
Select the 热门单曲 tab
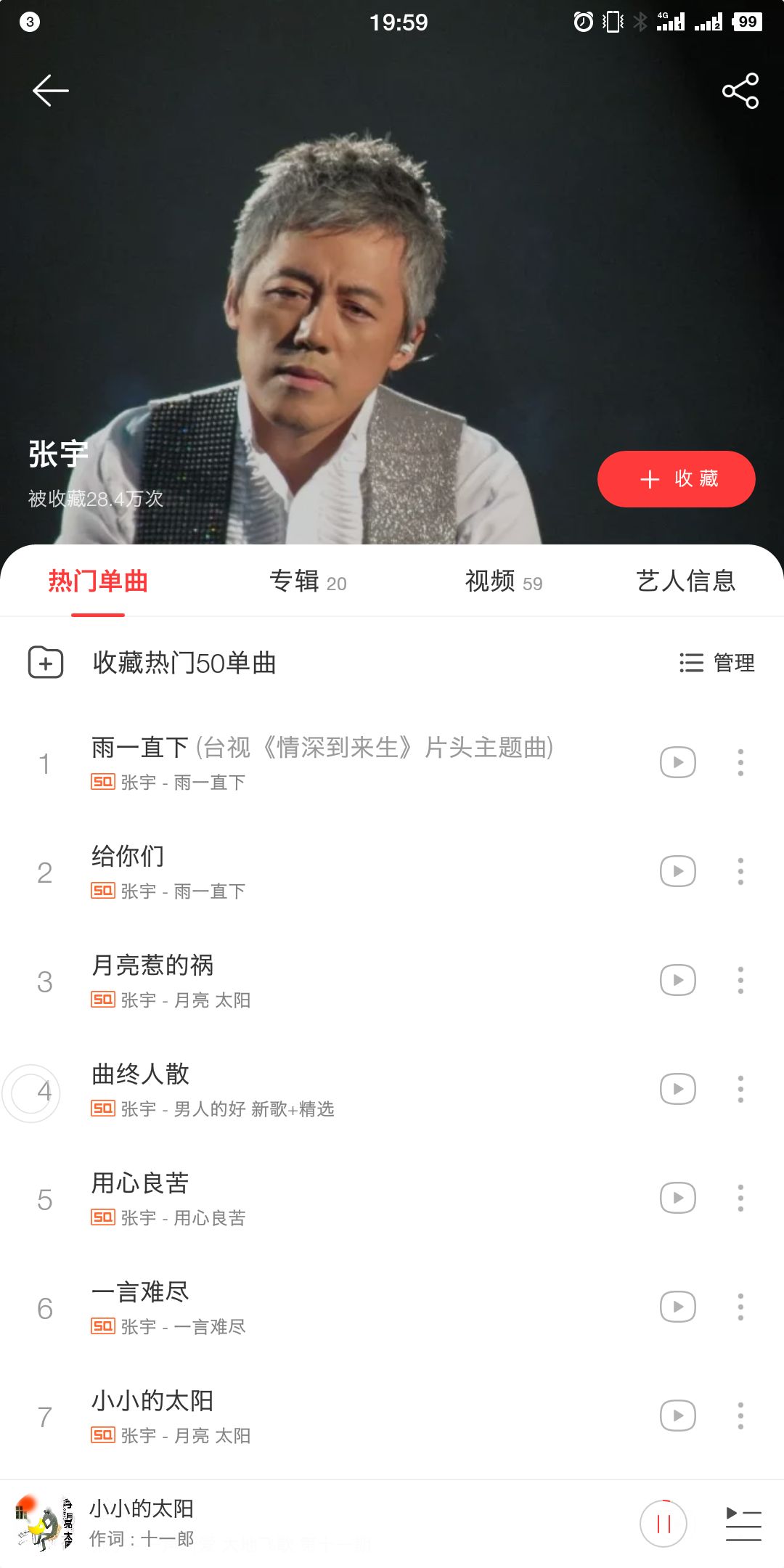(x=98, y=581)
